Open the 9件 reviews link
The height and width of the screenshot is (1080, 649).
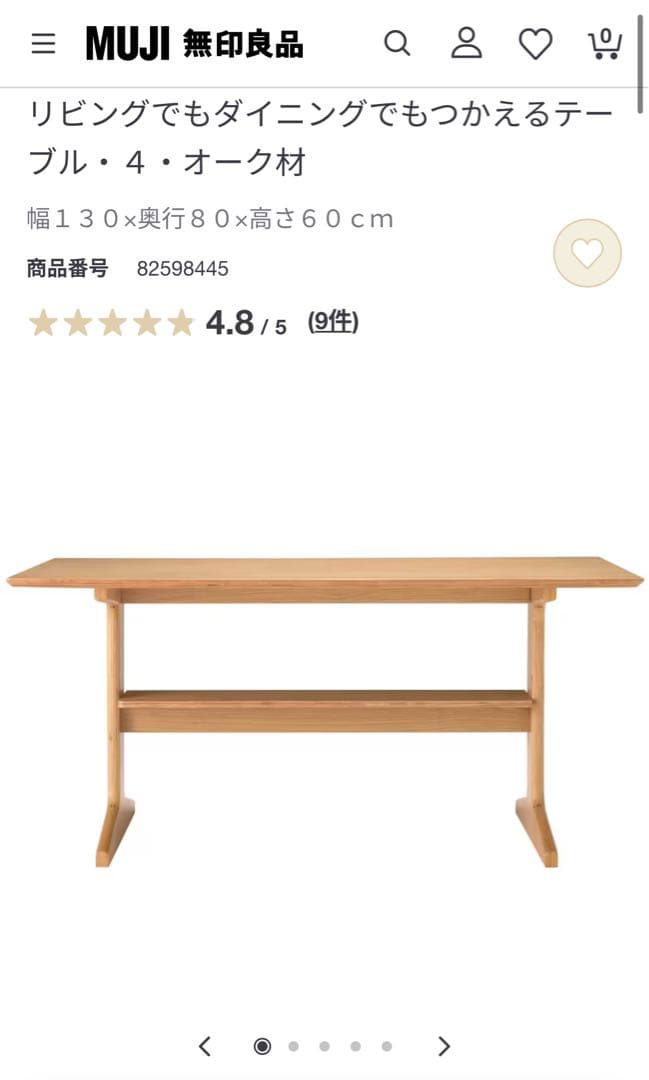click(x=333, y=321)
